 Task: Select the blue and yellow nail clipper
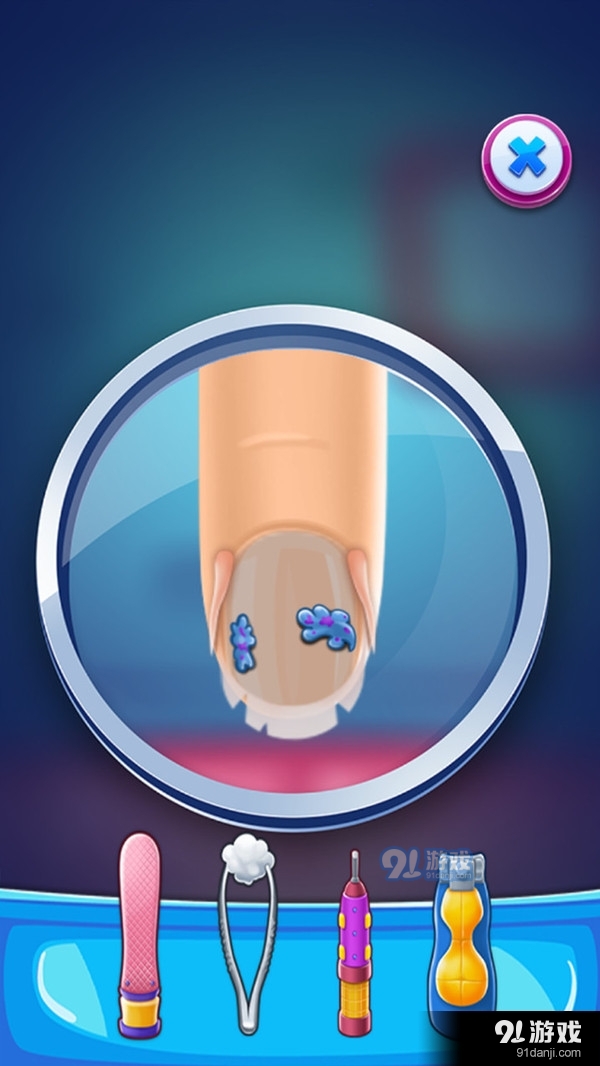tap(463, 935)
